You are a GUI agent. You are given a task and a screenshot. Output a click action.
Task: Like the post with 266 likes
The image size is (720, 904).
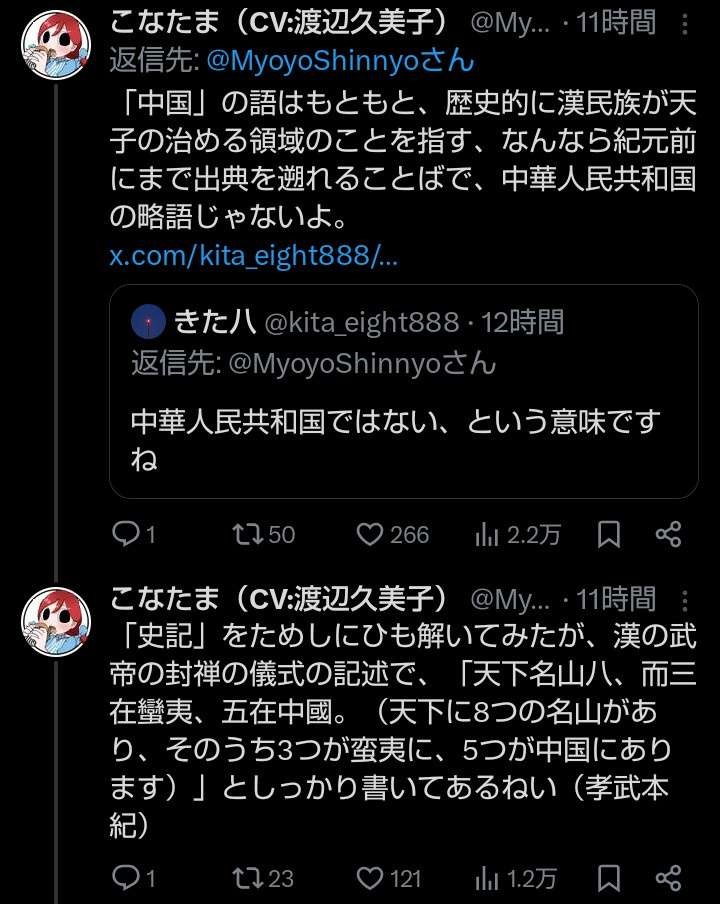(x=371, y=535)
